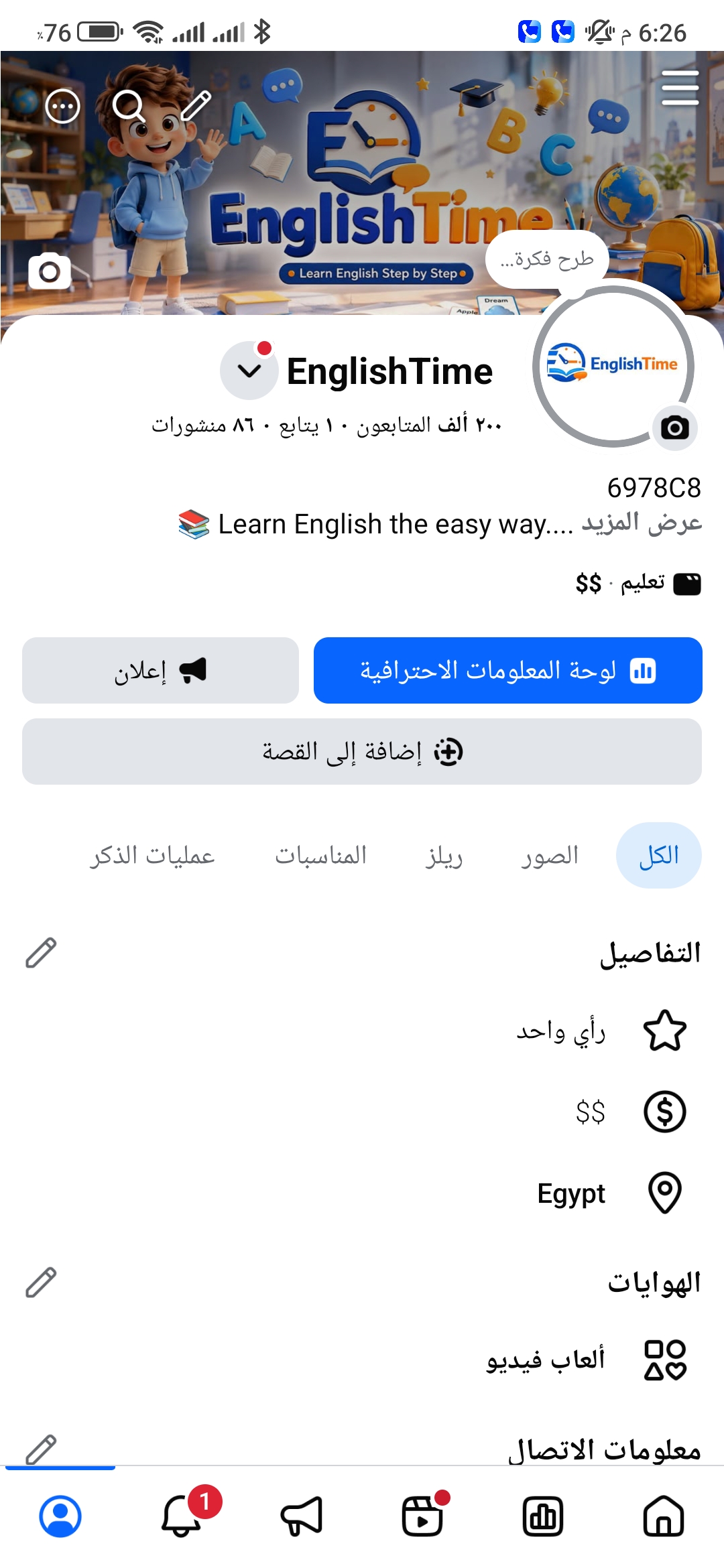Change cover photo with the camera icon
This screenshot has height=1568, width=724.
pyautogui.click(x=50, y=271)
